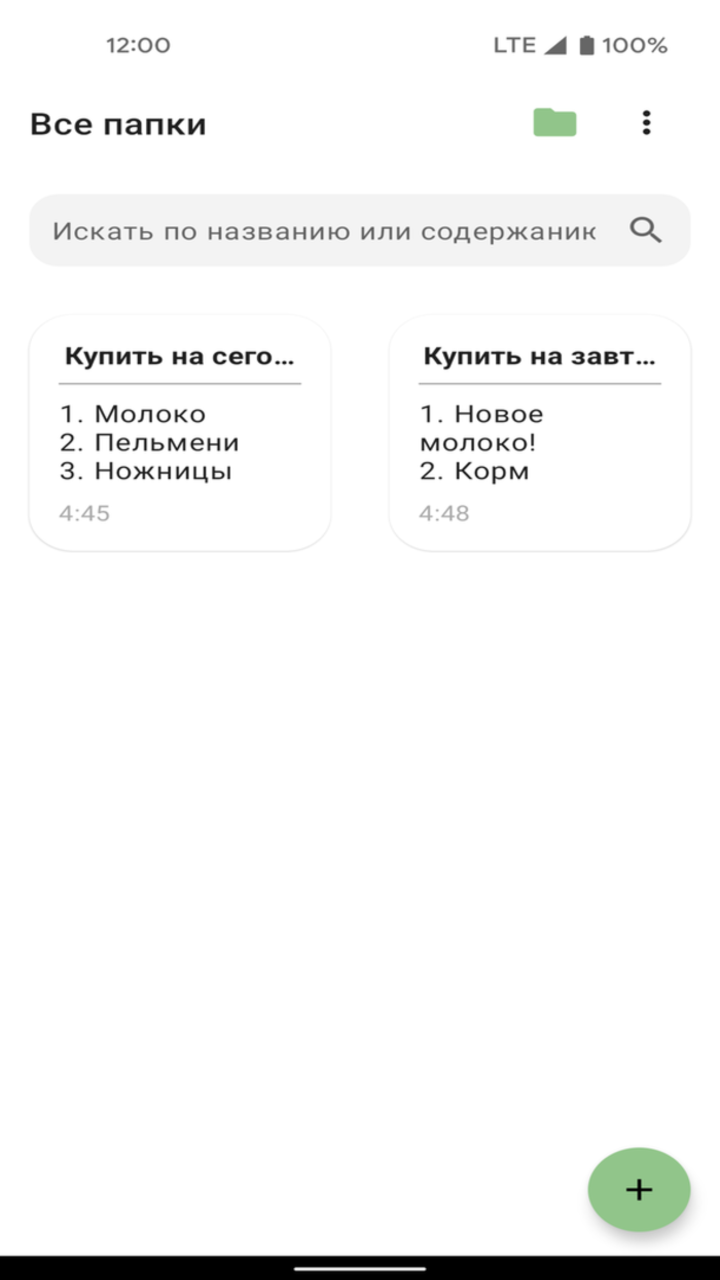Tap the gesture navigation bar at the bottom

pyautogui.click(x=360, y=1268)
